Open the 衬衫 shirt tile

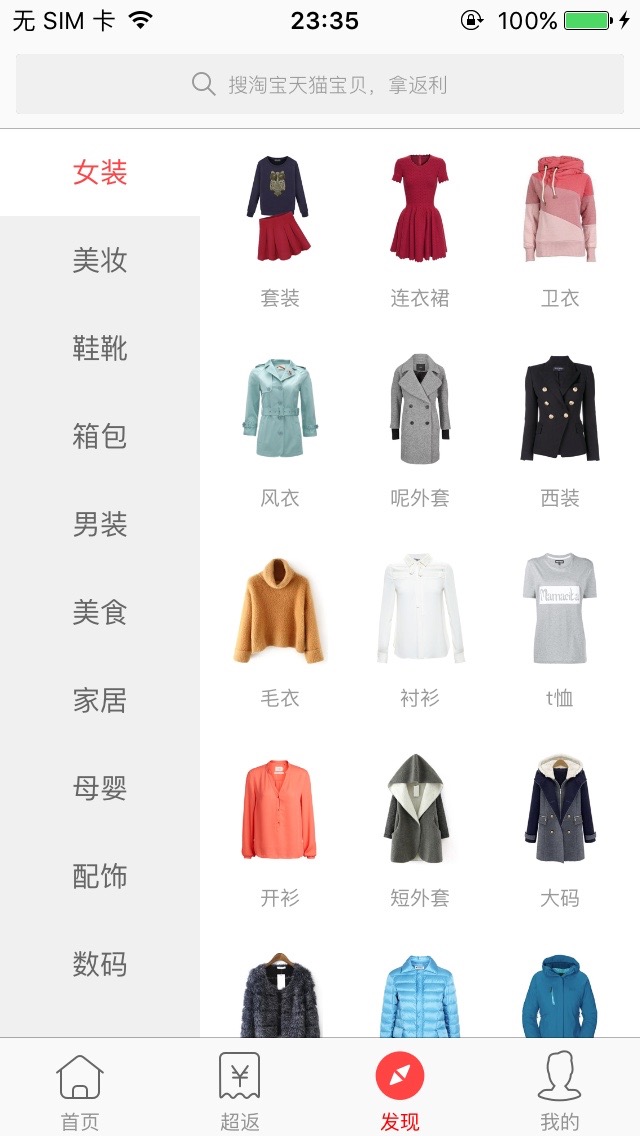[419, 610]
